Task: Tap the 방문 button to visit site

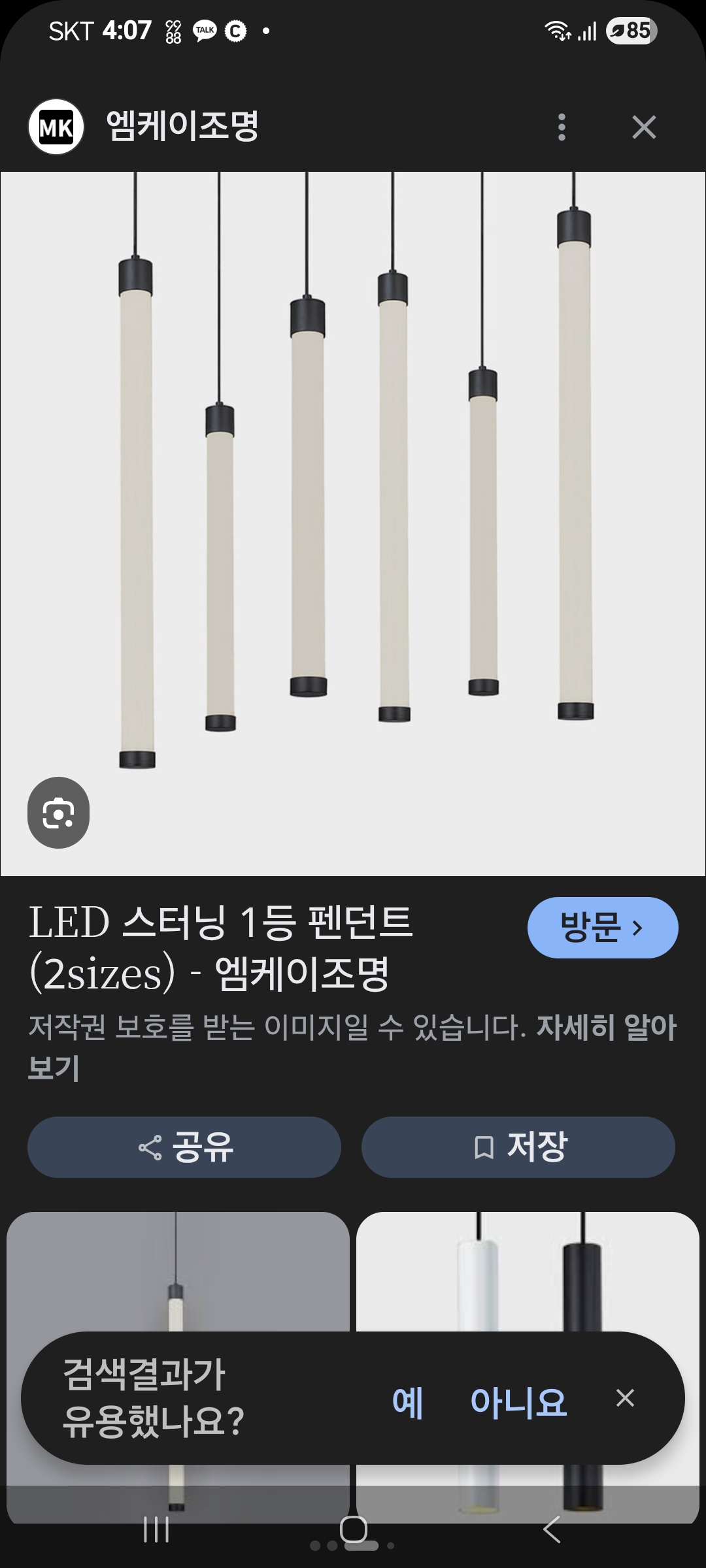Action: (x=602, y=928)
